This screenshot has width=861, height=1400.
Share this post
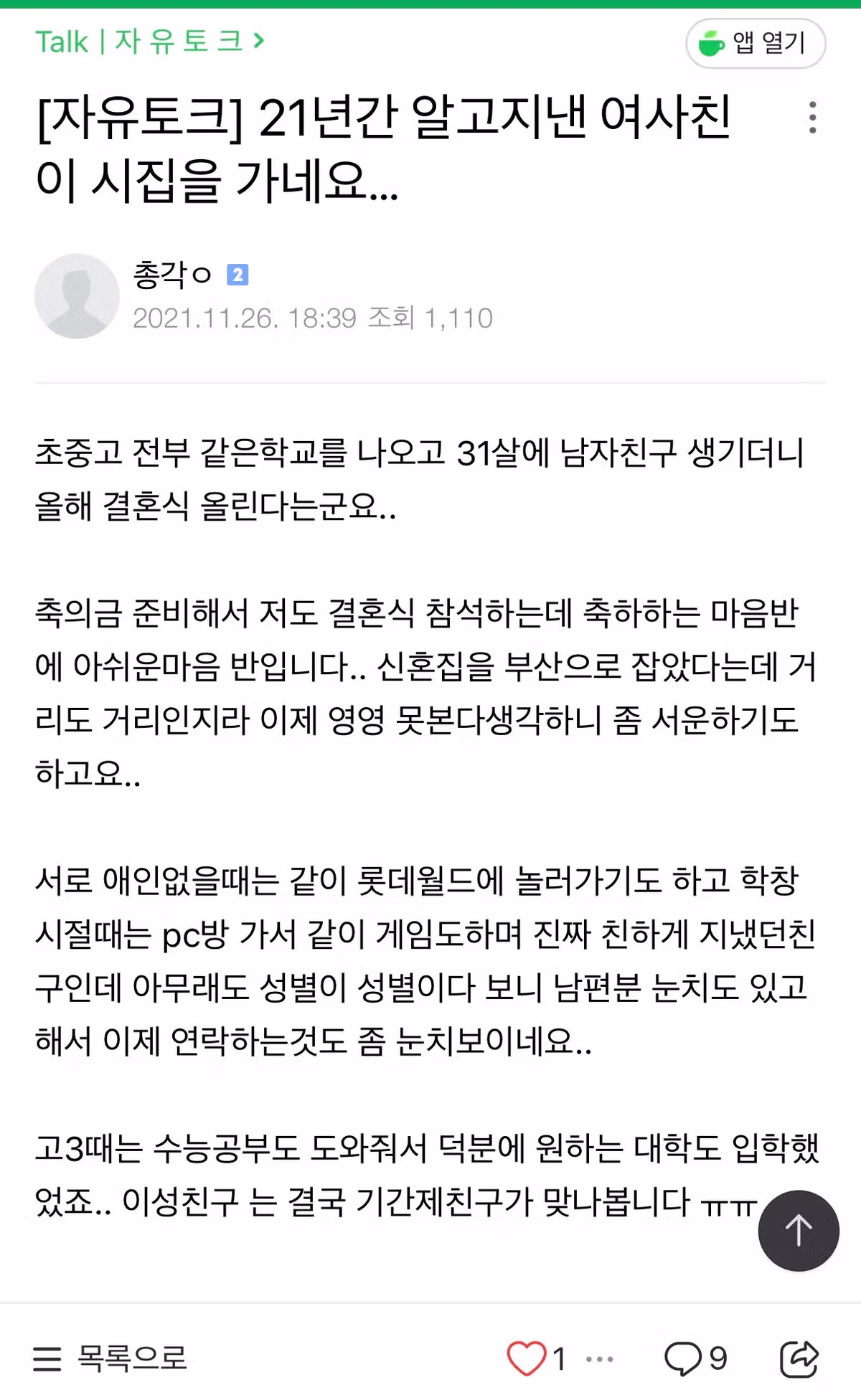tap(798, 1358)
